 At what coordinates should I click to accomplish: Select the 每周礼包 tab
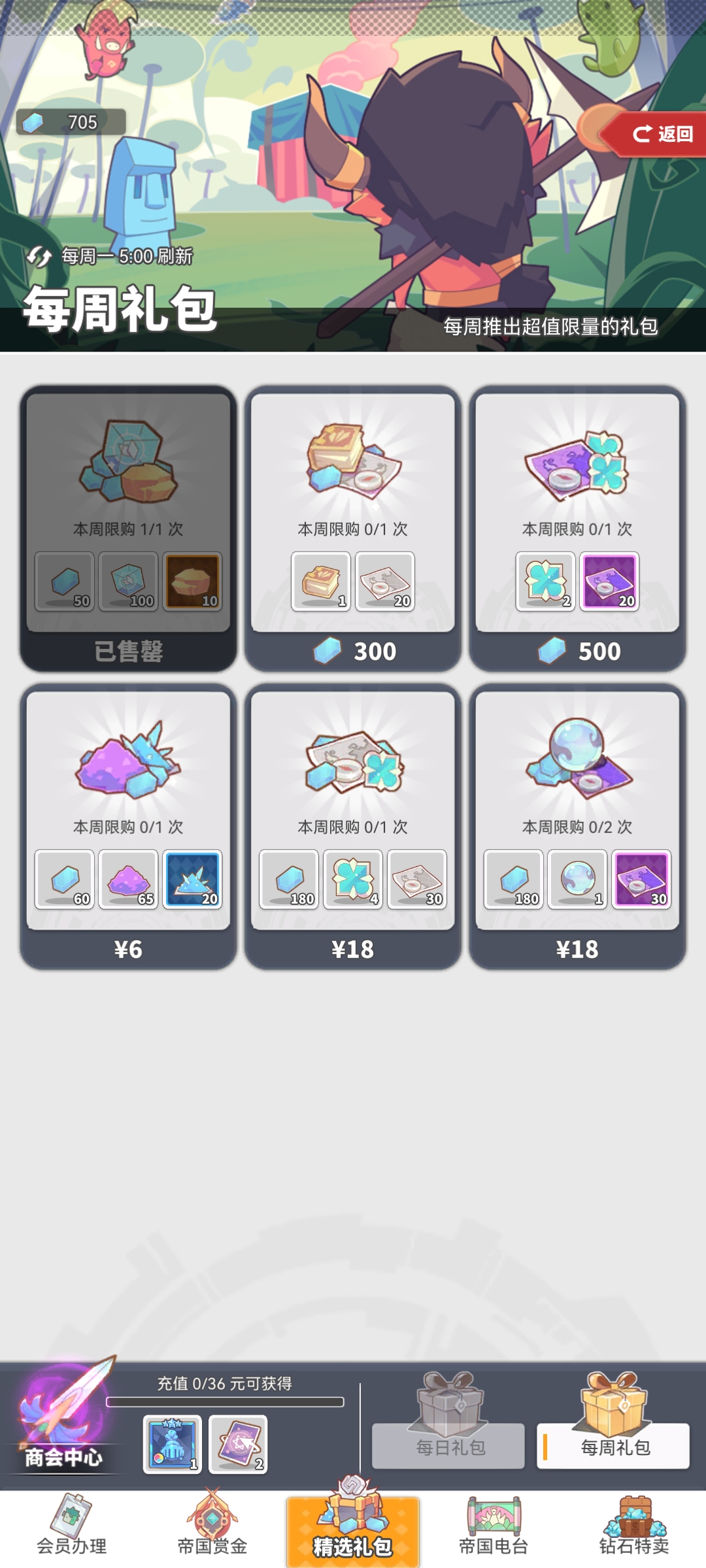coord(613,1446)
